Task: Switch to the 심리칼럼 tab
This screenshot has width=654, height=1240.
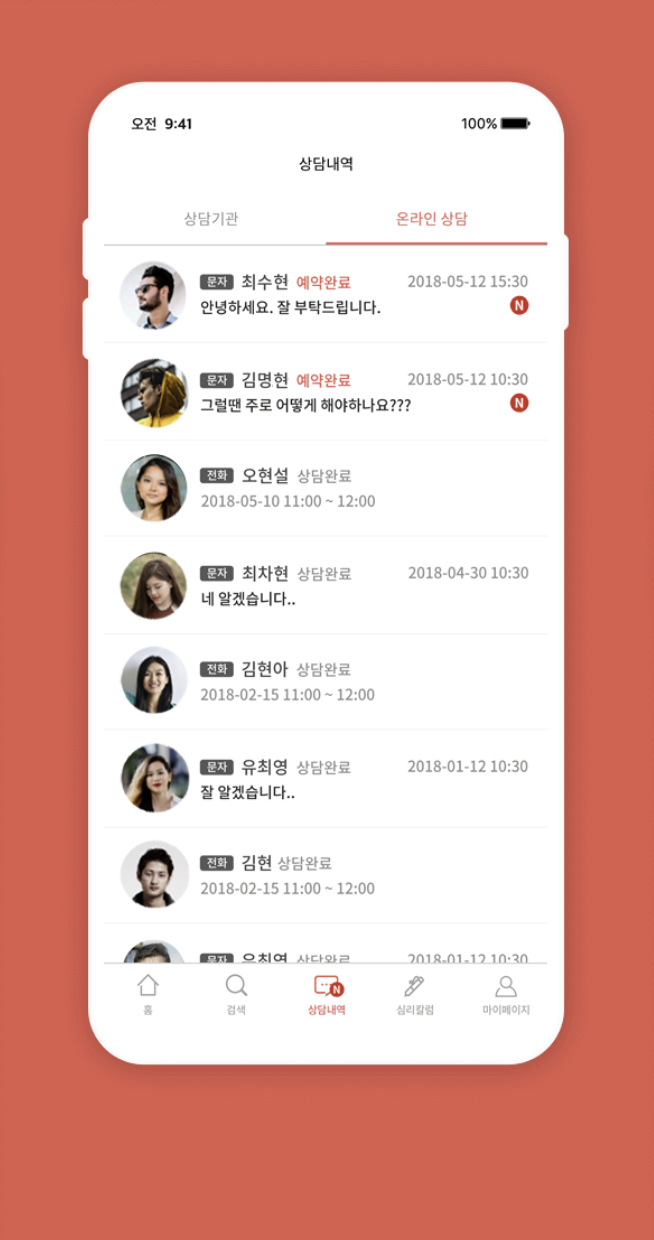Action: (x=415, y=994)
